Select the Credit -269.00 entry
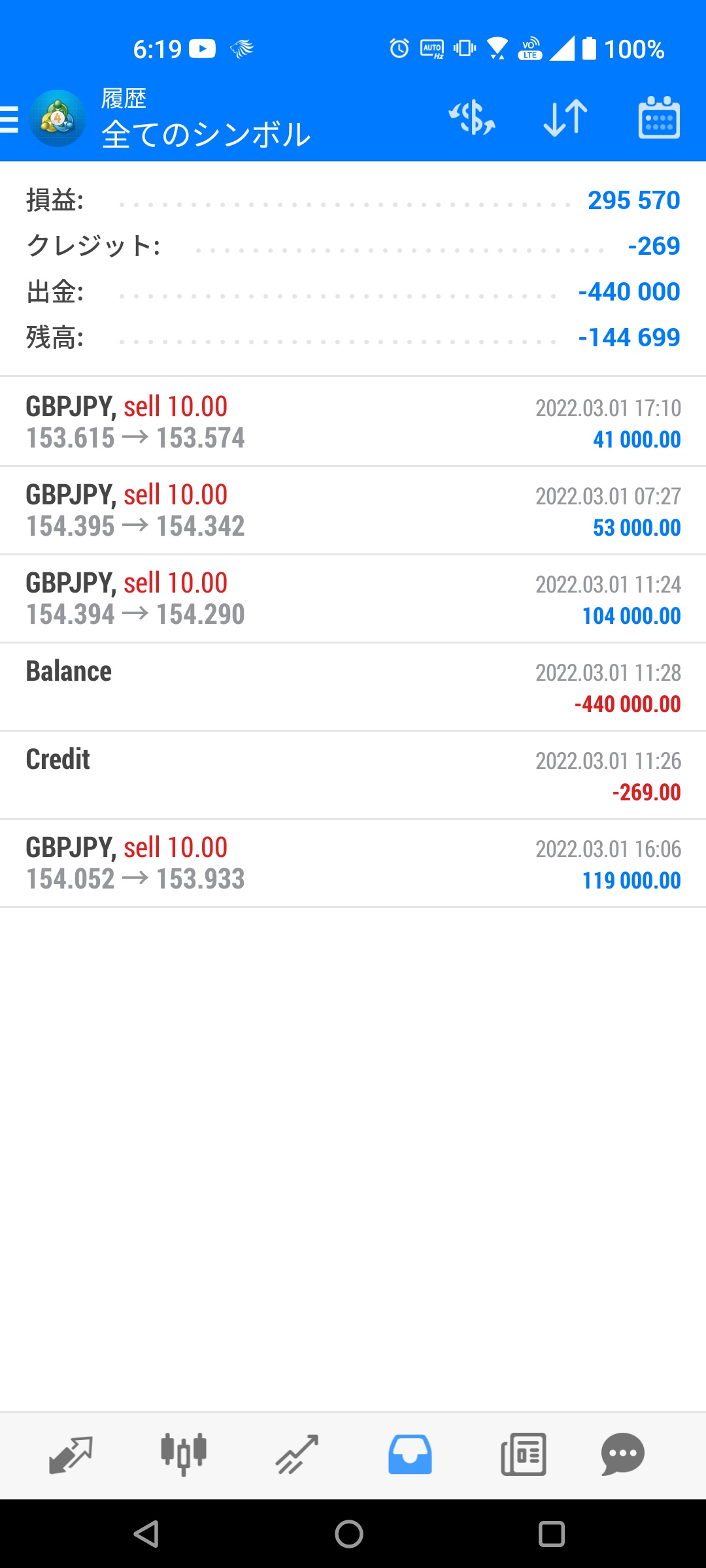The height and width of the screenshot is (1568, 706). point(353,776)
